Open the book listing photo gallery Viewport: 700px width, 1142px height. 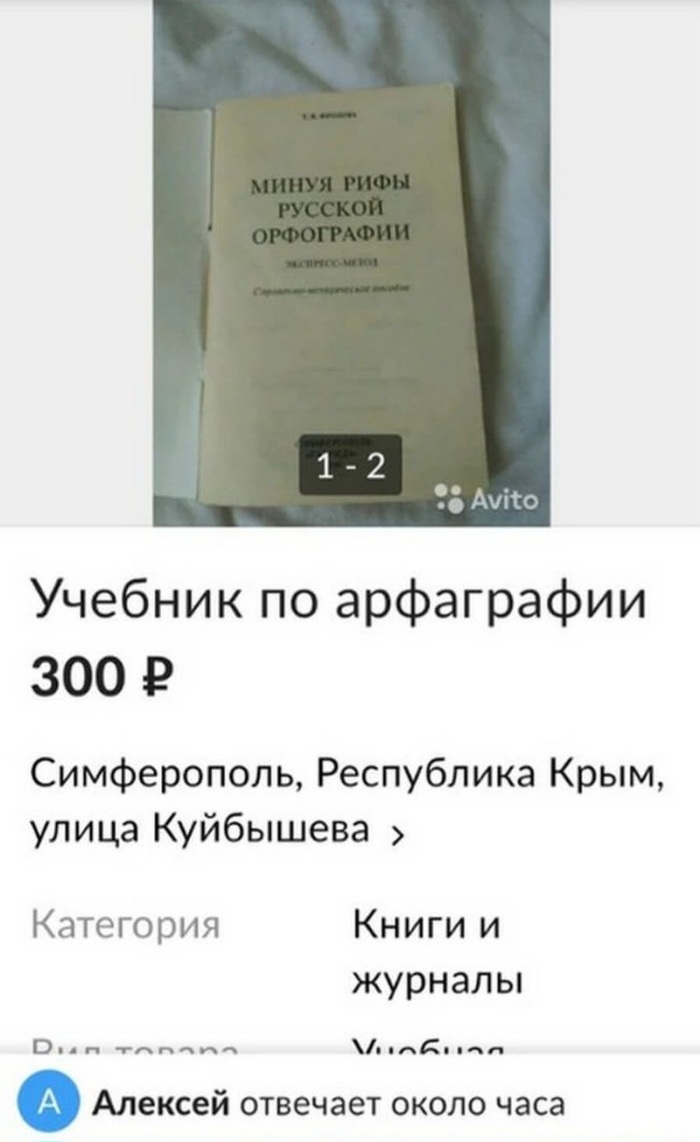[x=350, y=260]
